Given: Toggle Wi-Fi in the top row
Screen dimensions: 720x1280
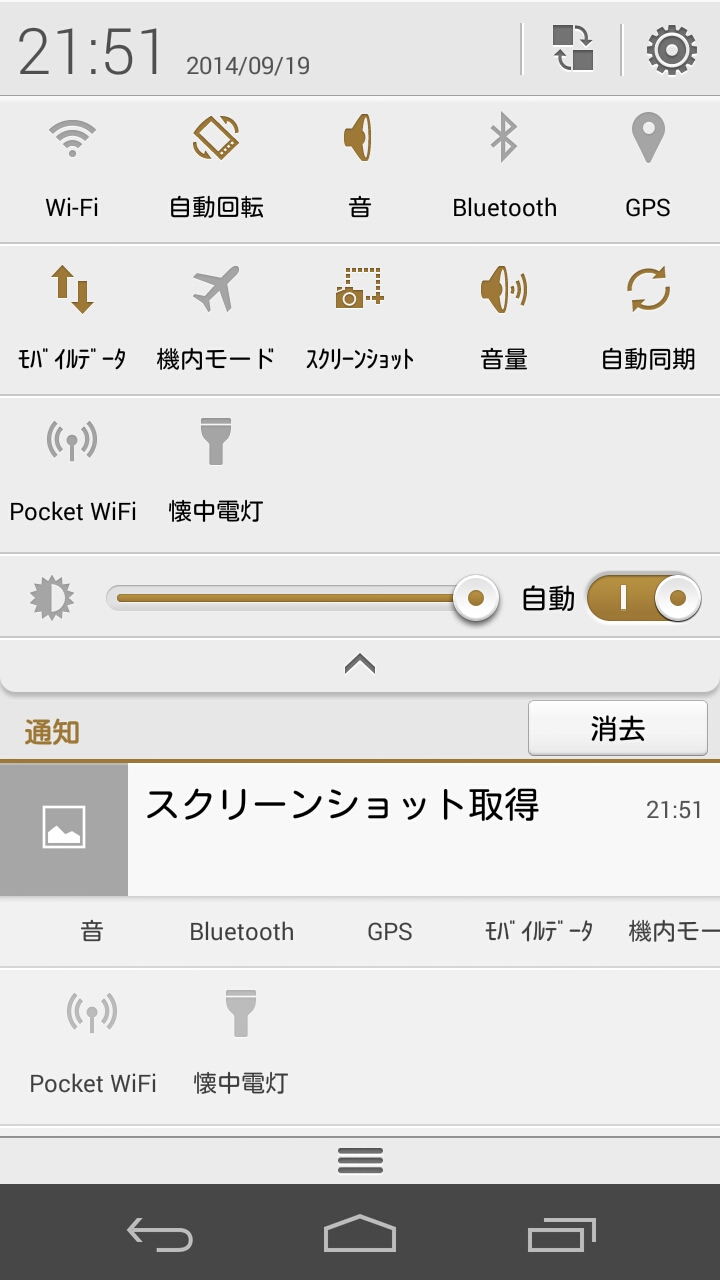Looking at the screenshot, I should (x=72, y=170).
